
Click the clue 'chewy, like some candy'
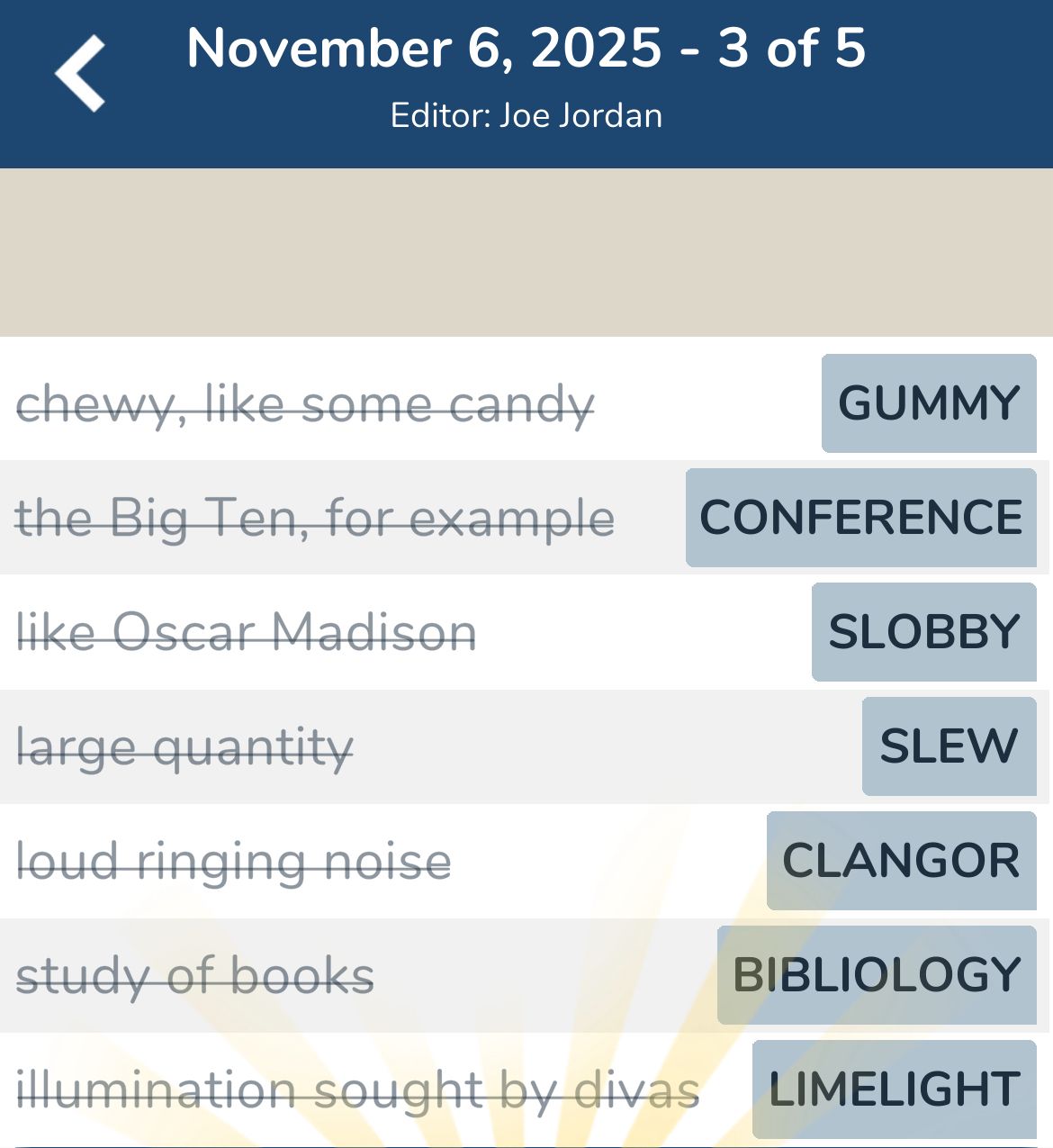(x=304, y=403)
